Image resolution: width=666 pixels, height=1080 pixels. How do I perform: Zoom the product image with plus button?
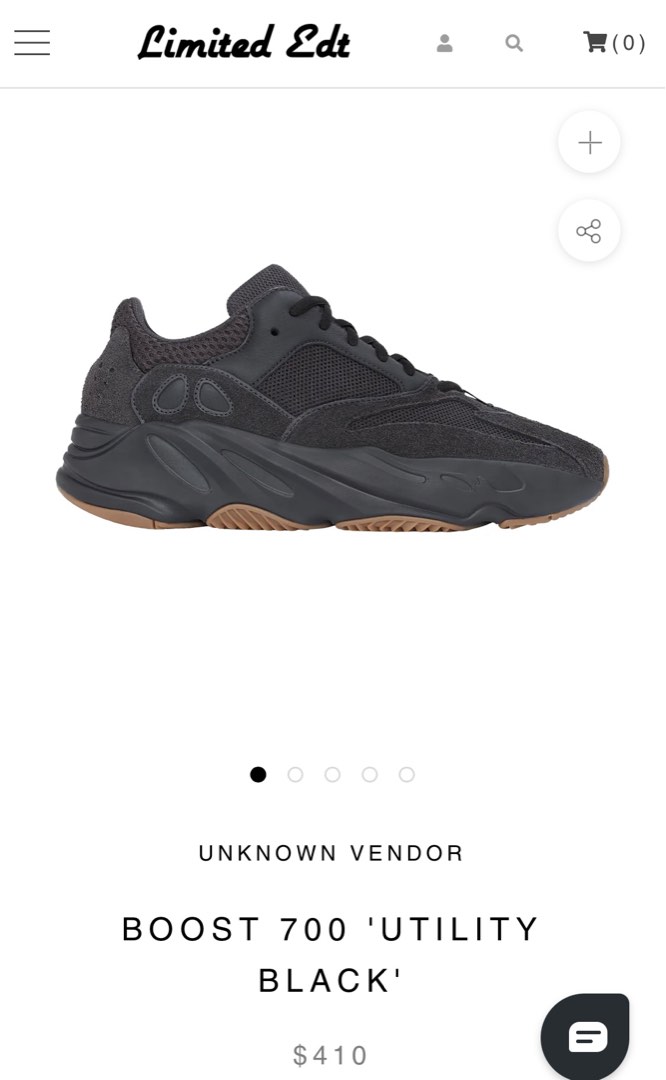point(589,142)
